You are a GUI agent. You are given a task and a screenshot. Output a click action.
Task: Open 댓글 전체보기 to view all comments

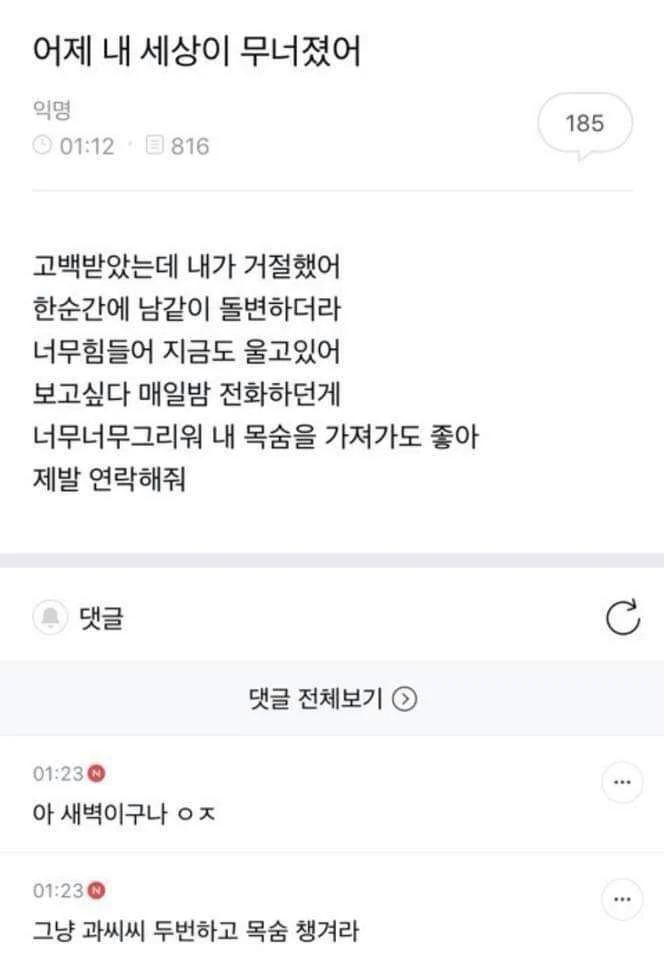(x=332, y=699)
